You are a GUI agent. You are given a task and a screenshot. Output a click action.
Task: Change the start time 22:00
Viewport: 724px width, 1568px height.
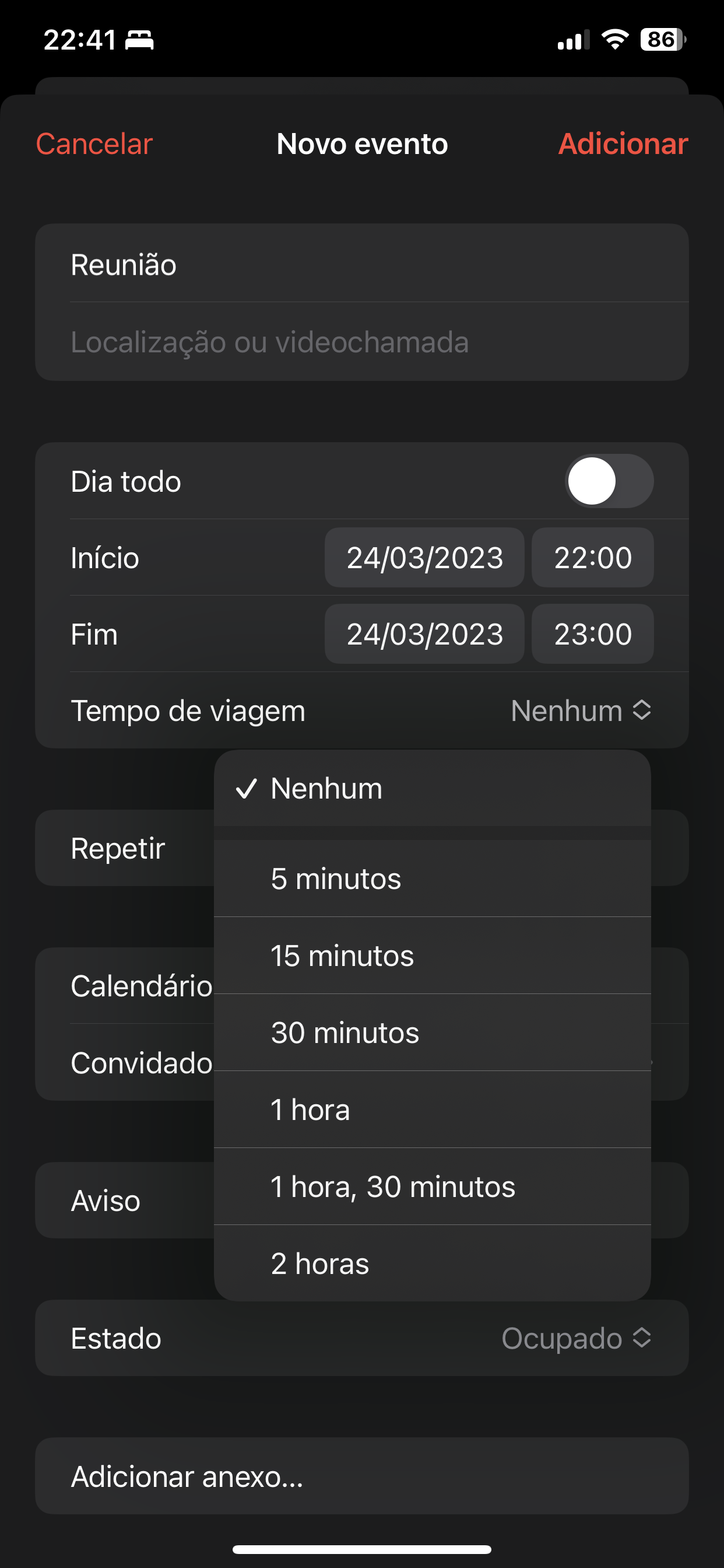coord(592,558)
